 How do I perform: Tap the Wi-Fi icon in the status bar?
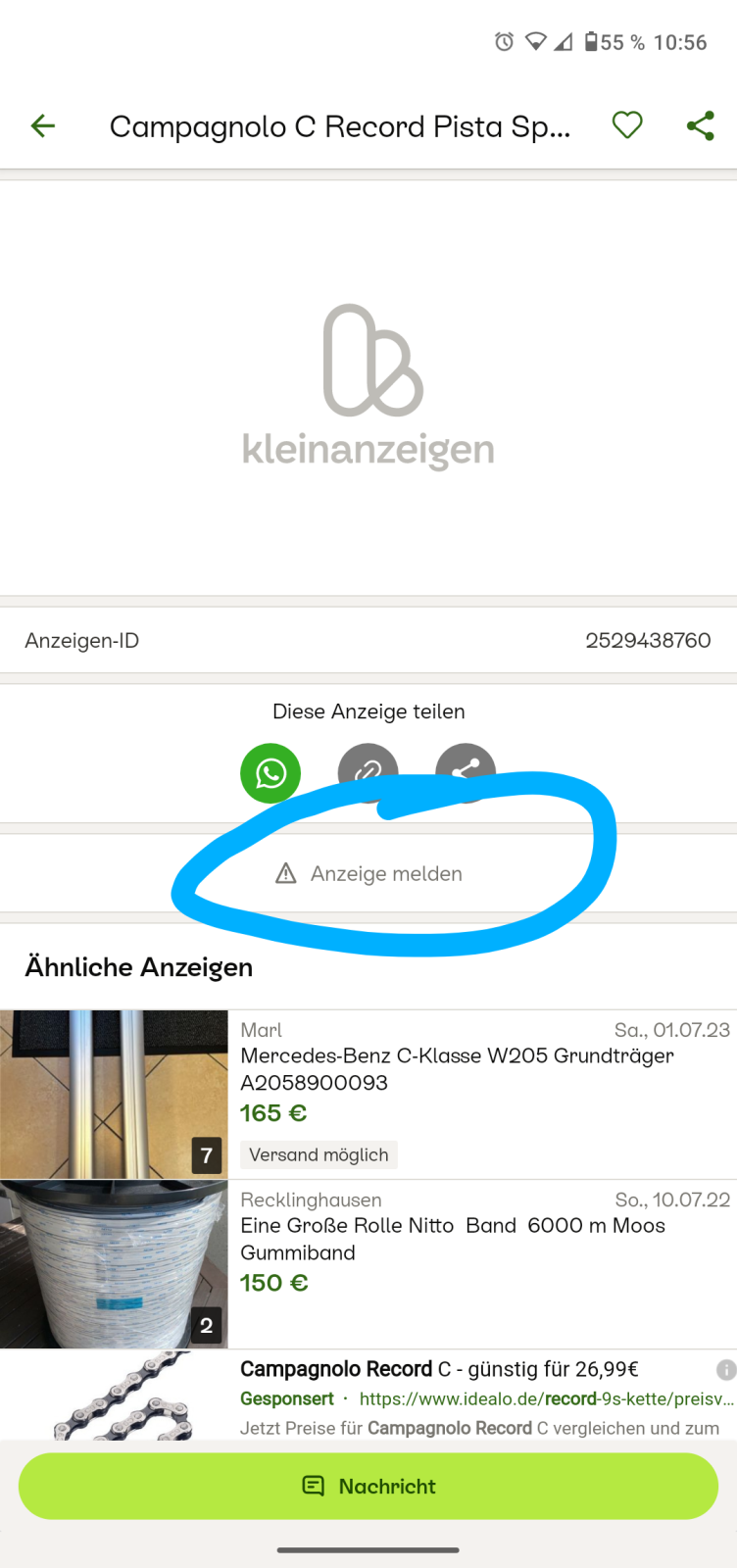pos(534,42)
